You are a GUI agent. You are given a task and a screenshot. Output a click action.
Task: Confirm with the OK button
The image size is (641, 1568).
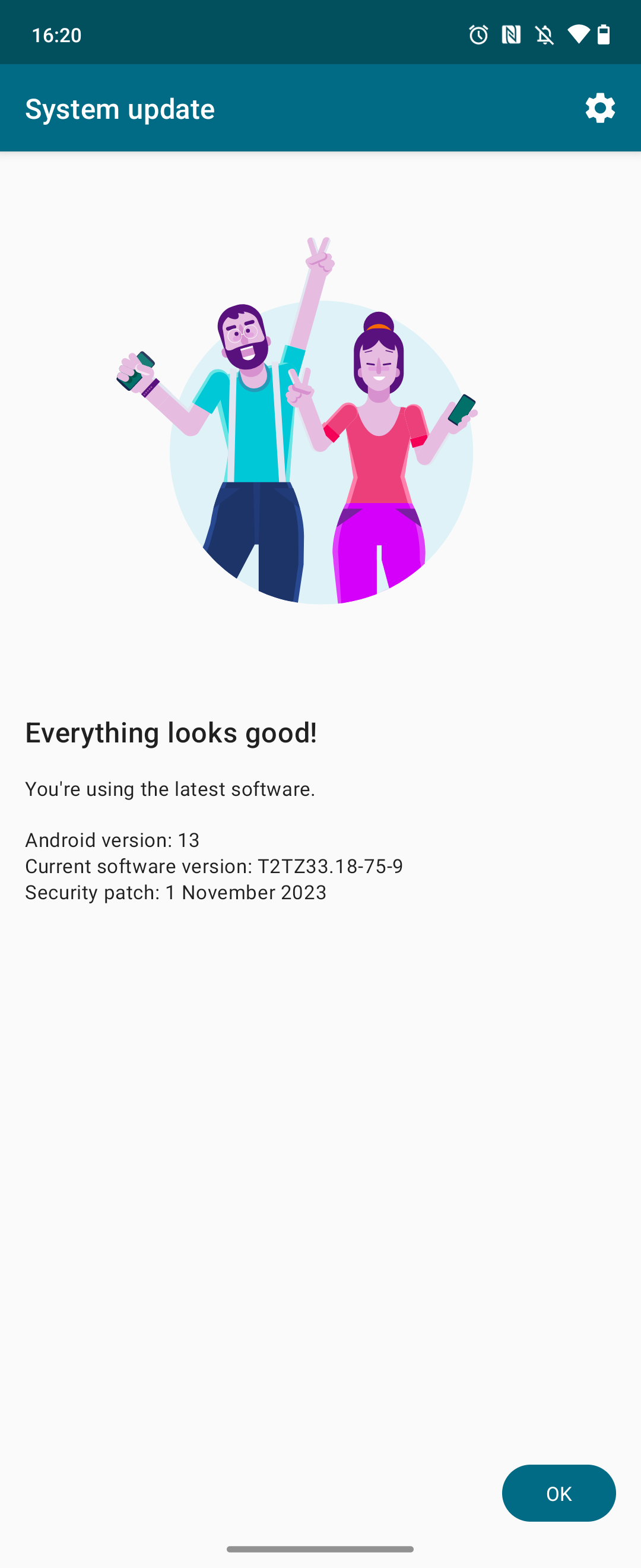point(559,1493)
